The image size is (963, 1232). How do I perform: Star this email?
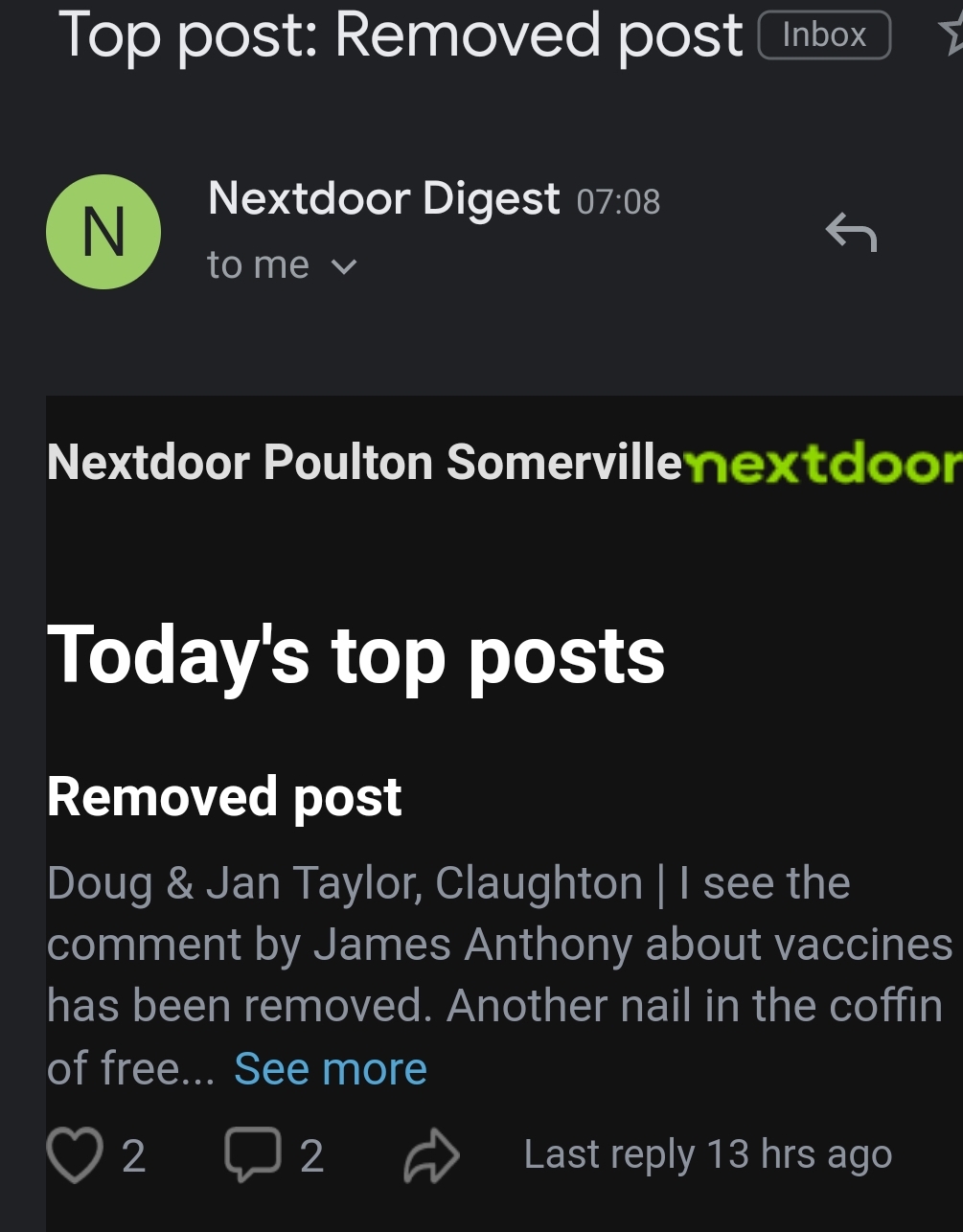952,34
